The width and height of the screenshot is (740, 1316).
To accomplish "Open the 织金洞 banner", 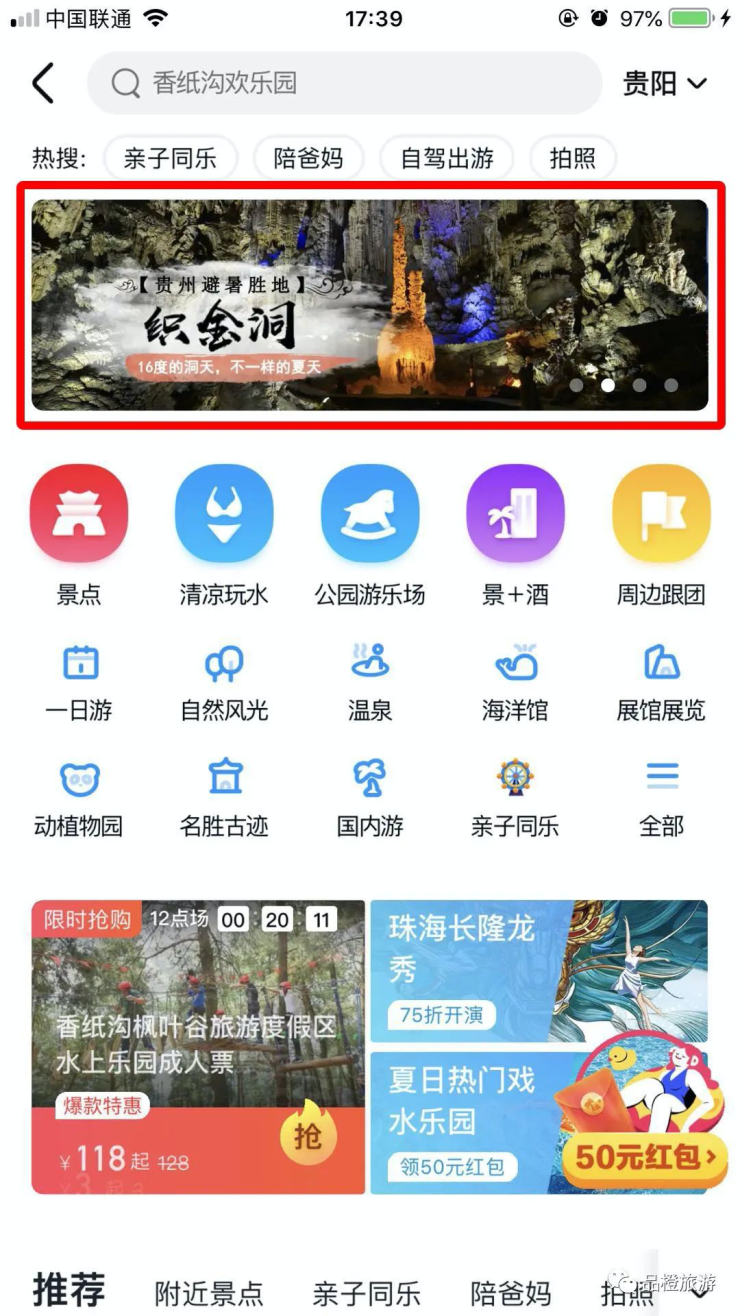I will coord(370,305).
